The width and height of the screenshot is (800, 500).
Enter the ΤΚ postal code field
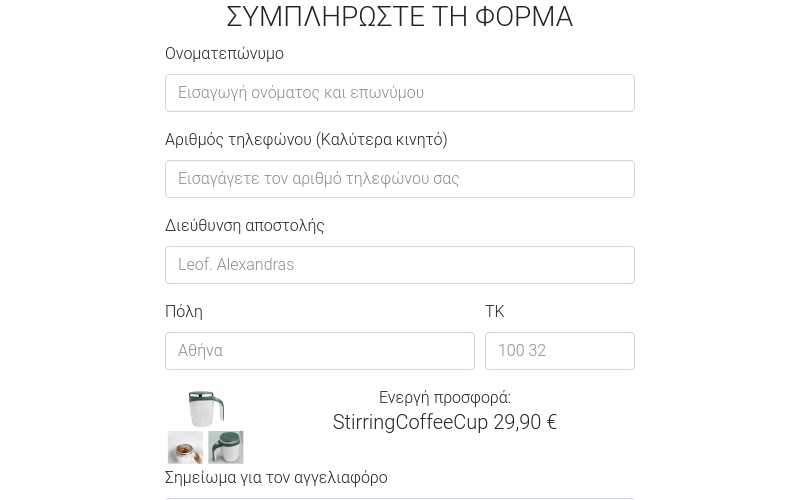tap(559, 351)
